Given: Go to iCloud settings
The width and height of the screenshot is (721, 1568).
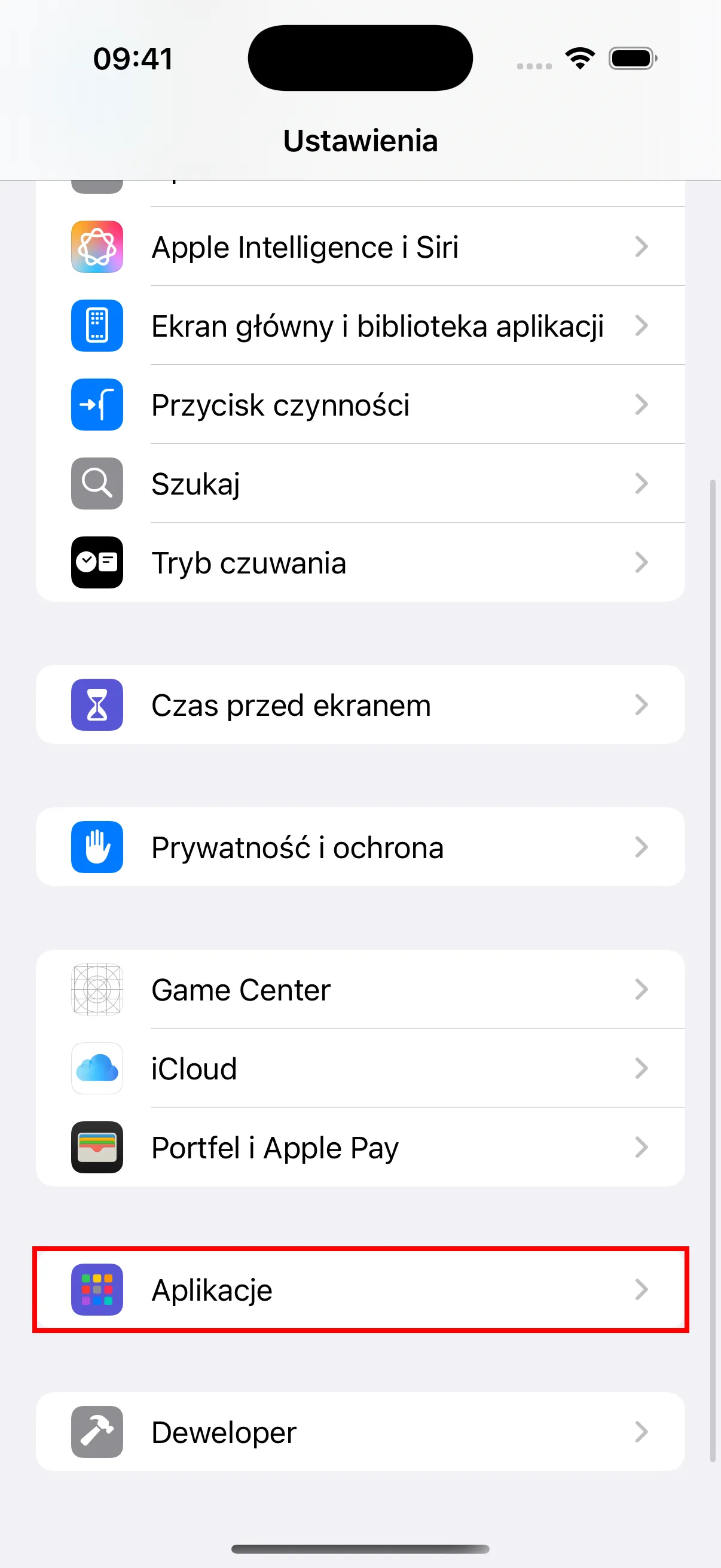Looking at the screenshot, I should (x=360, y=1069).
